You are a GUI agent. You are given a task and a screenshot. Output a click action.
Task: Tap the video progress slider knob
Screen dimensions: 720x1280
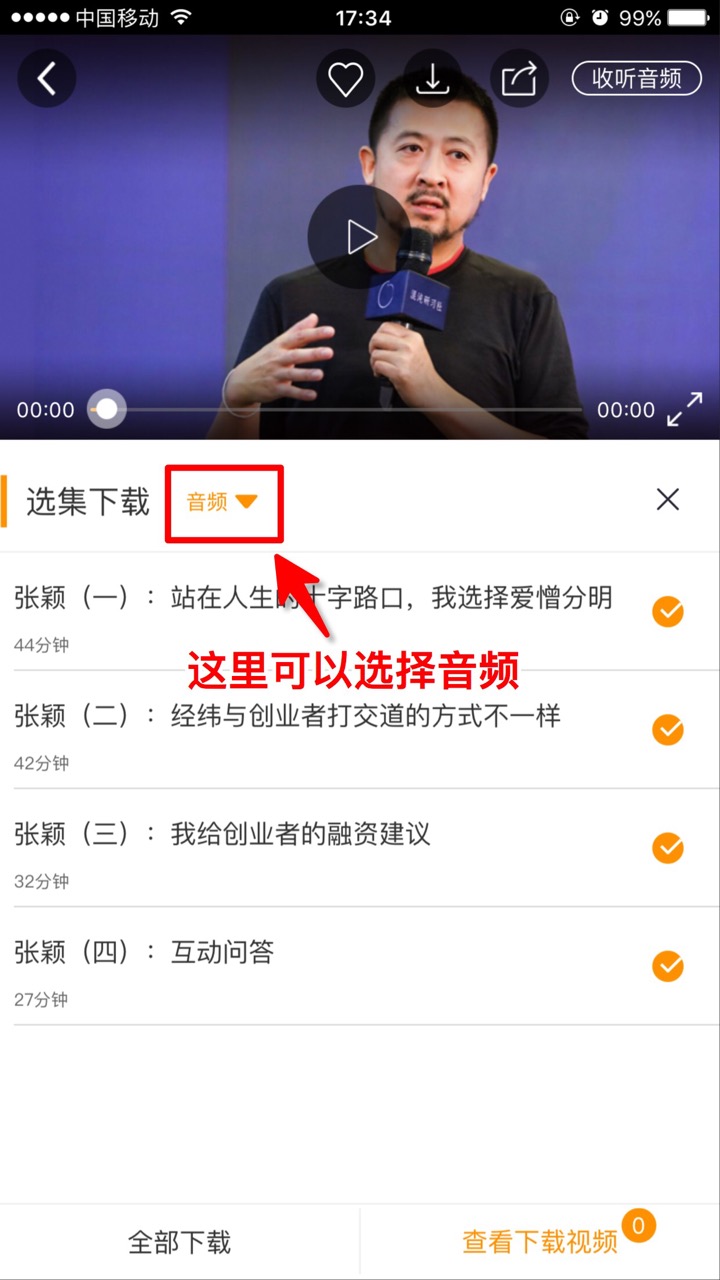click(x=106, y=409)
